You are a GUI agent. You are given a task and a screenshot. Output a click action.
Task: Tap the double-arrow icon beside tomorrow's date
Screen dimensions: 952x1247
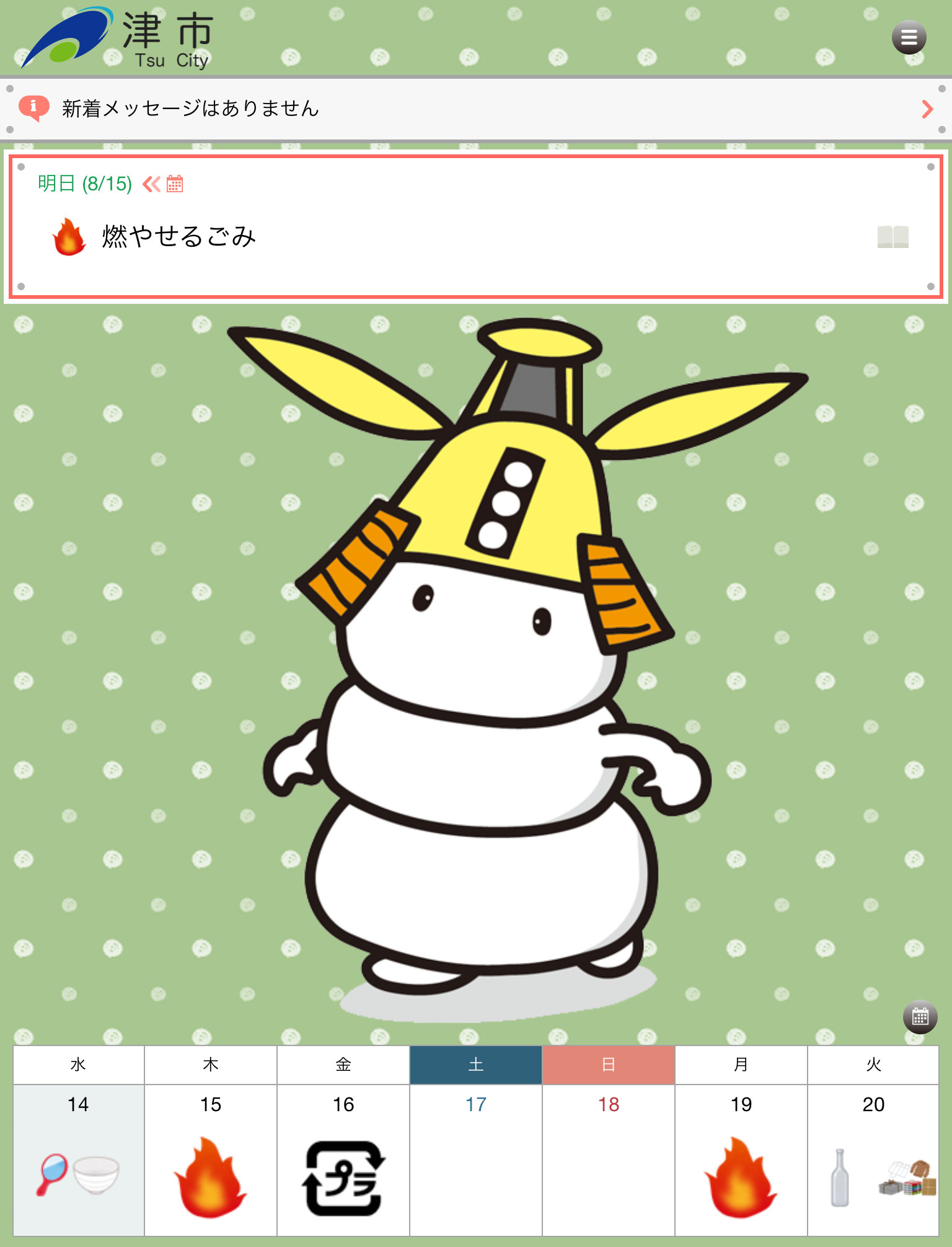tap(151, 184)
